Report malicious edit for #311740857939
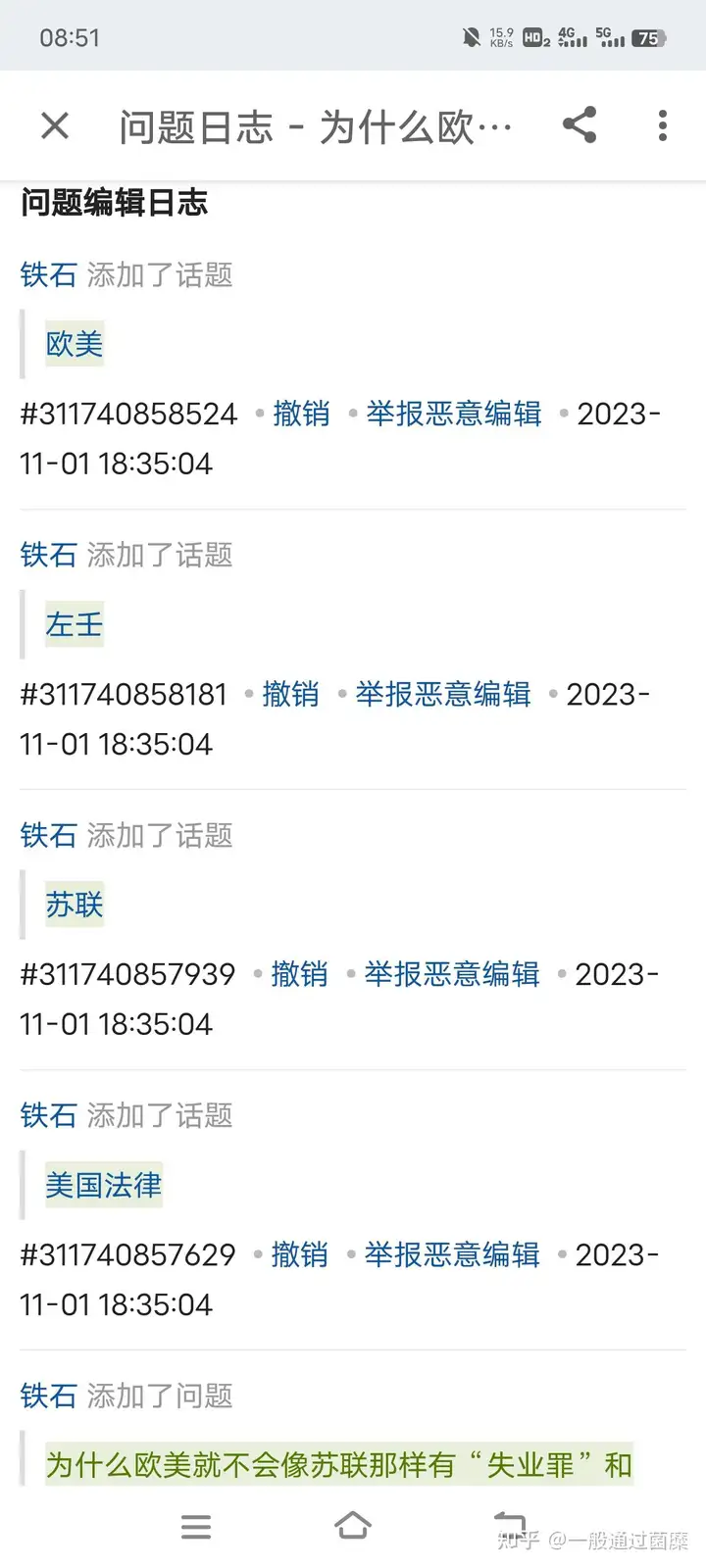706x1568 pixels. point(451,974)
